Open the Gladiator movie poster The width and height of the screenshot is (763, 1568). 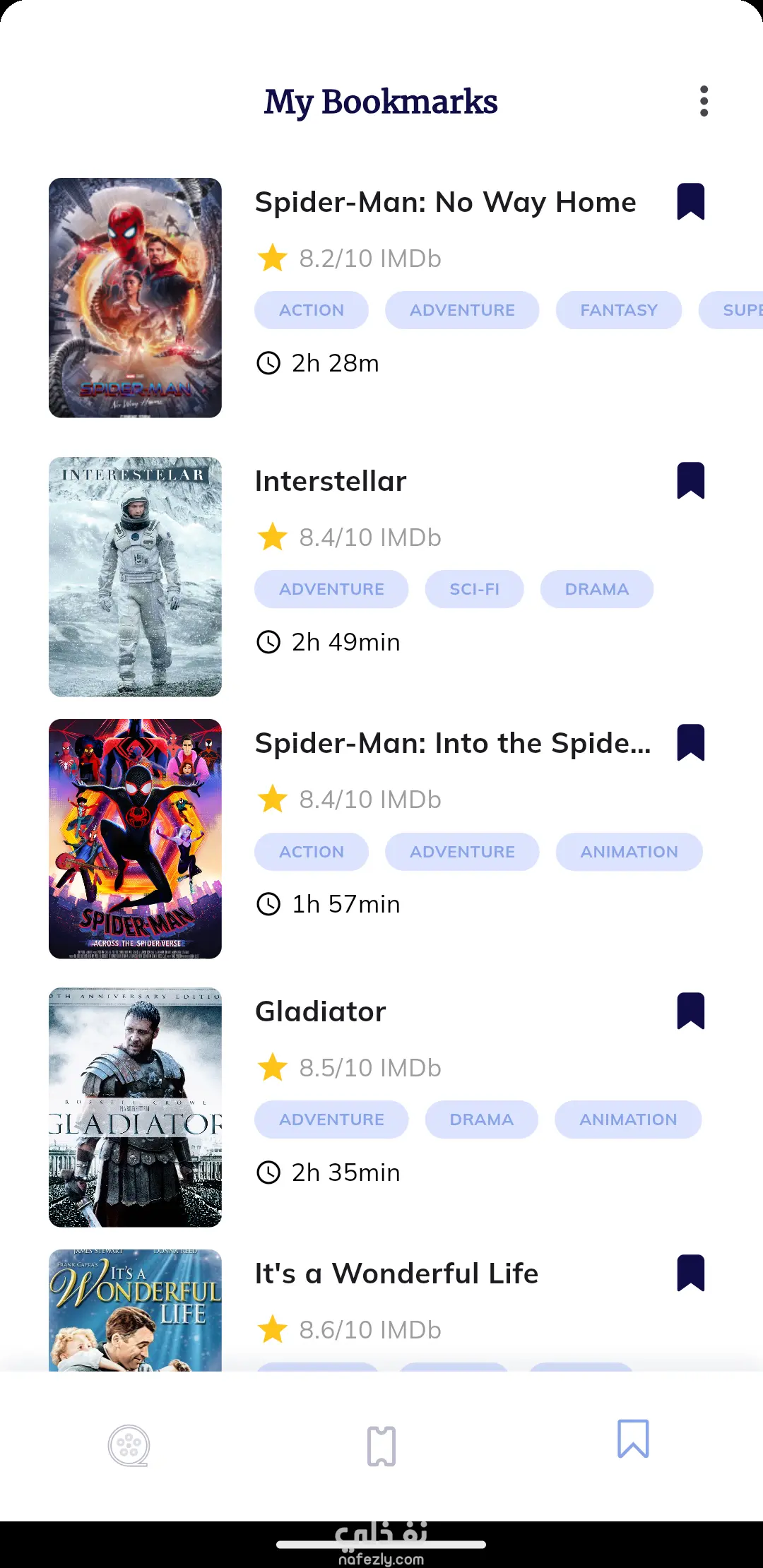pos(135,1107)
